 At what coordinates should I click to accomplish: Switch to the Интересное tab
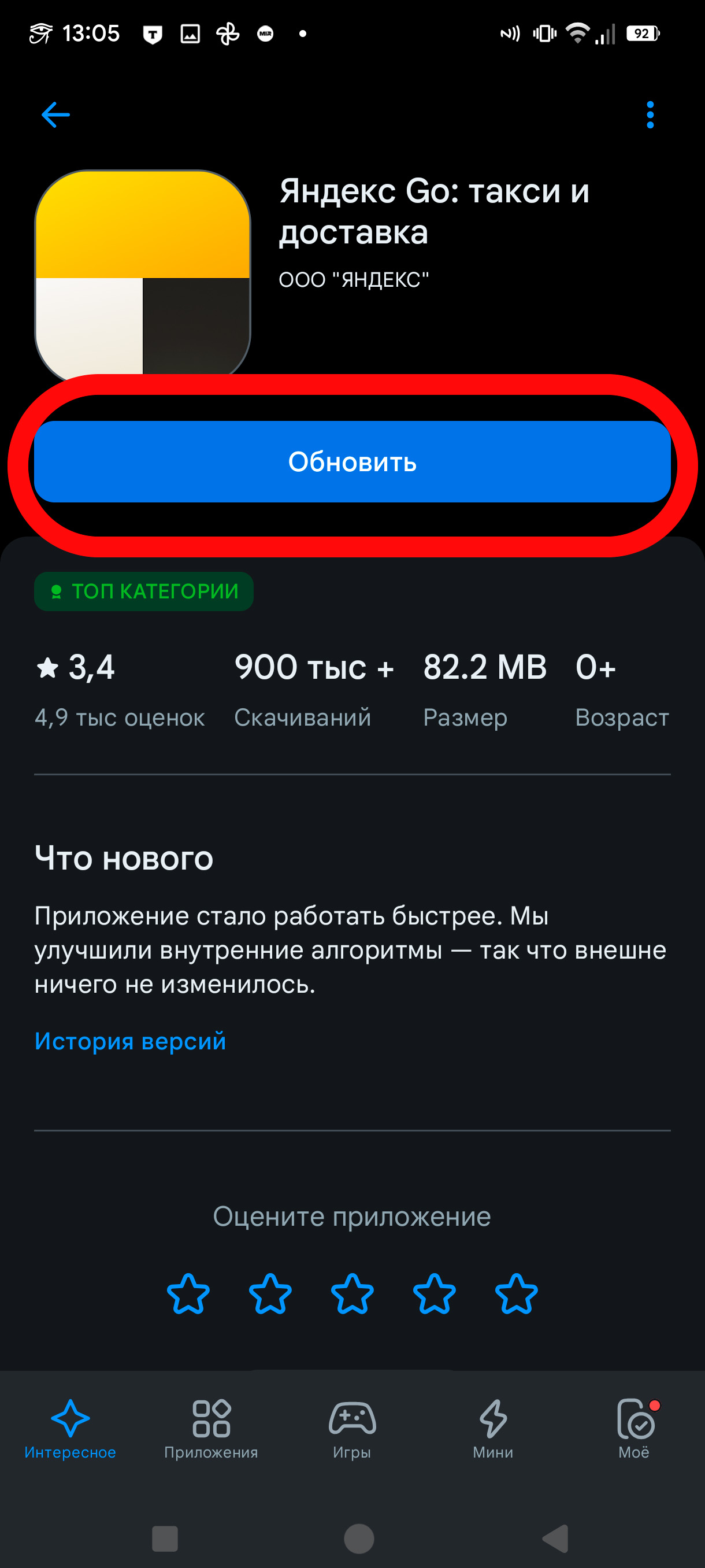pos(70,1428)
